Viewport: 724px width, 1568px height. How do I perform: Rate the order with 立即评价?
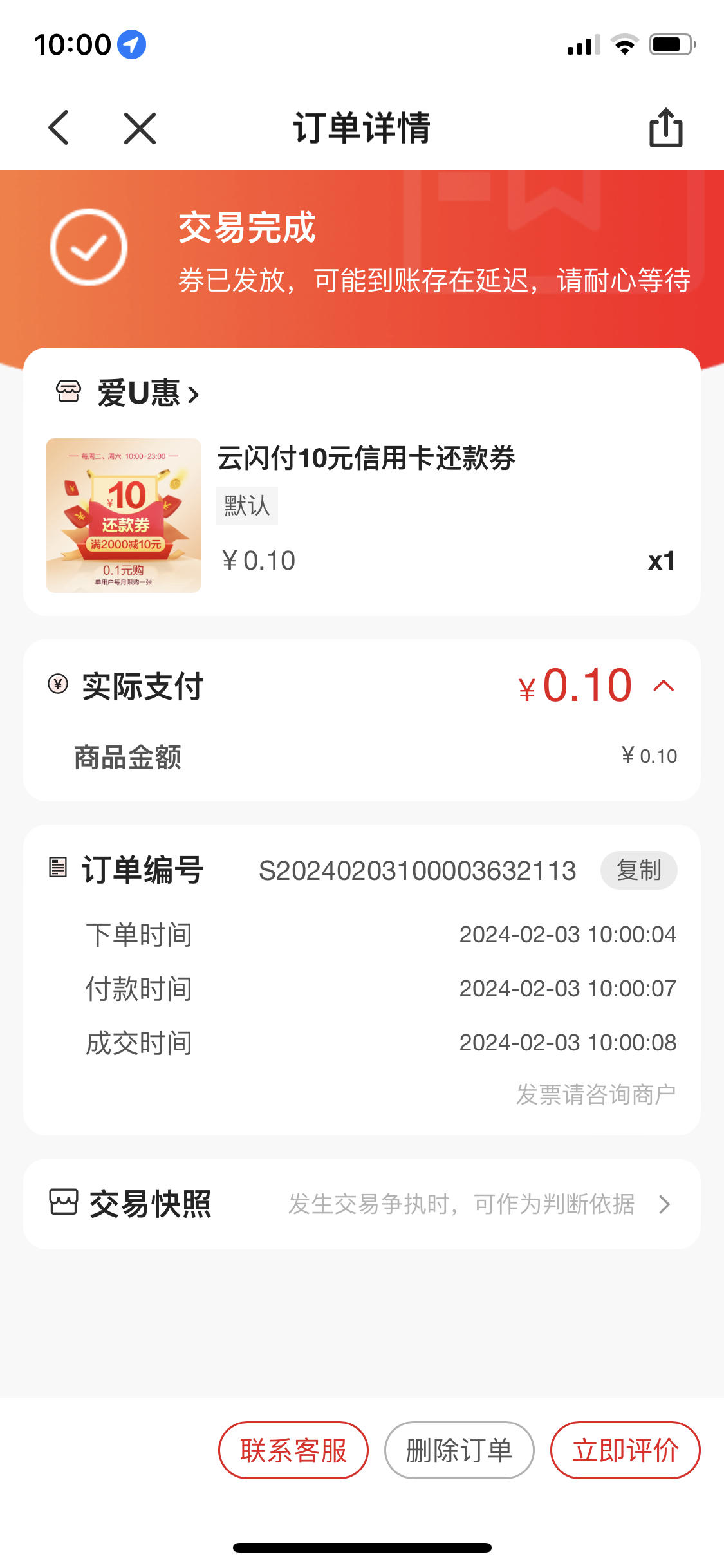click(x=626, y=1450)
